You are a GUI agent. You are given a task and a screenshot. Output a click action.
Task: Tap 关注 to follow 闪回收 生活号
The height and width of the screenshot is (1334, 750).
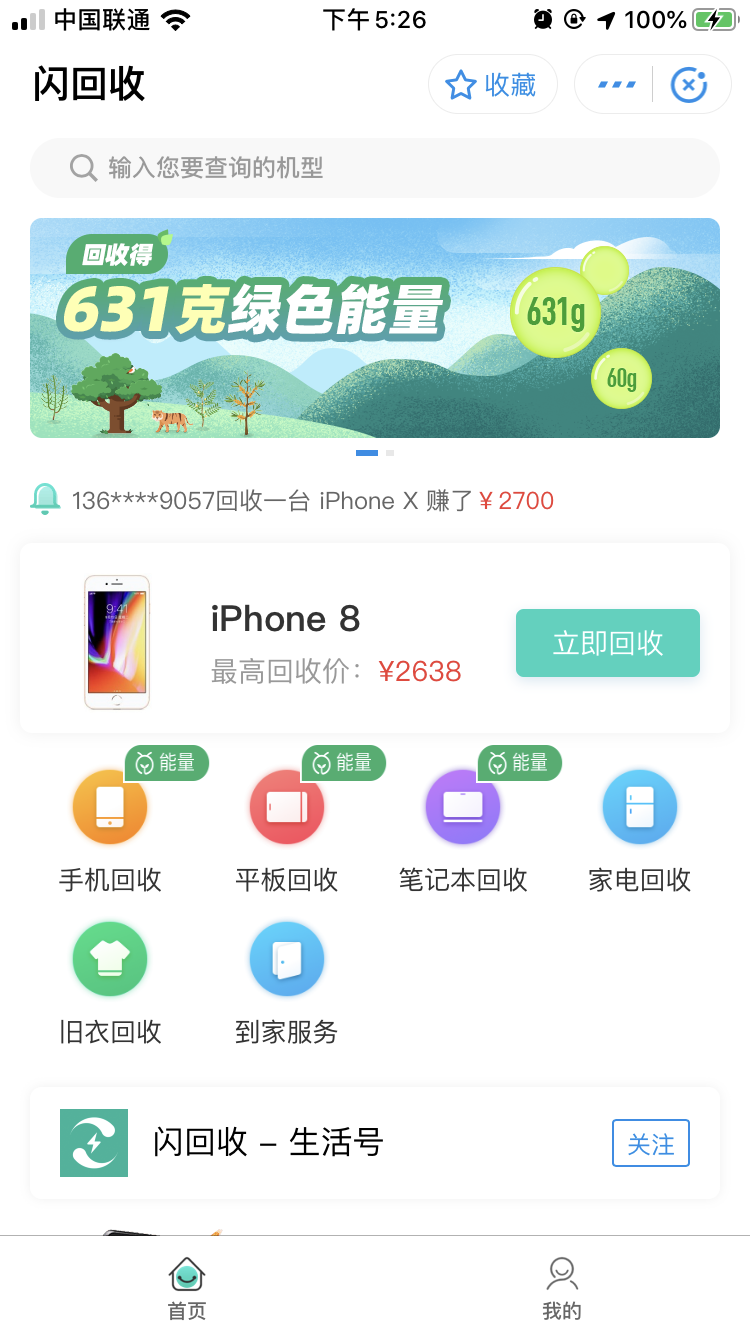pos(650,1143)
